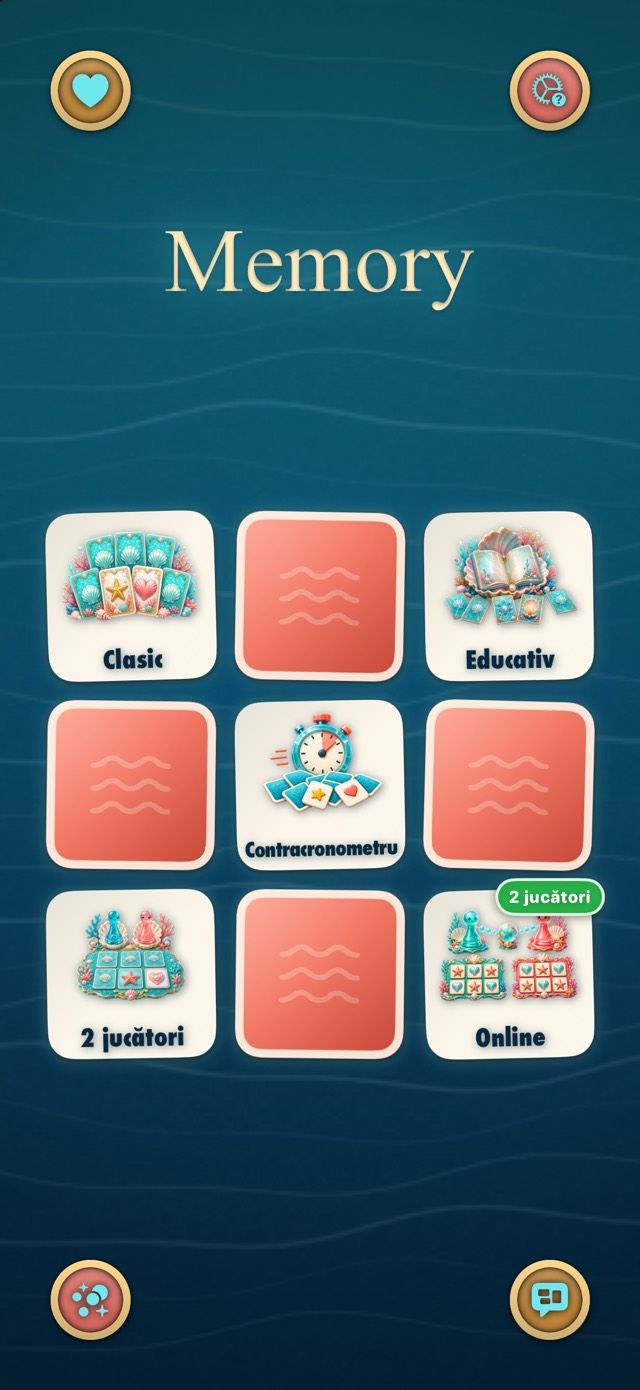Select the Educativ mode card
640x1390 pixels.
[x=509, y=596]
